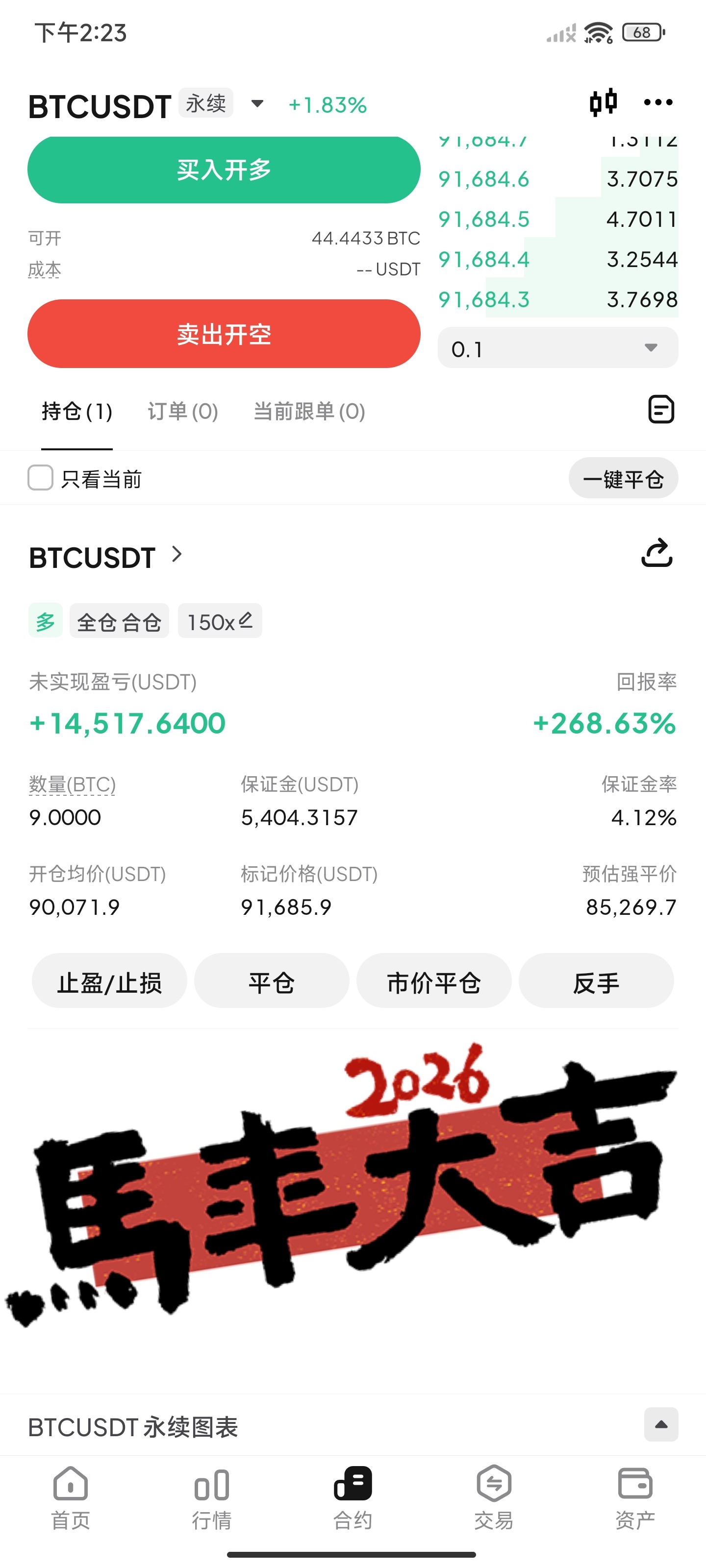The width and height of the screenshot is (706, 1568).
Task: Open the more options menu icon
Action: tap(658, 102)
